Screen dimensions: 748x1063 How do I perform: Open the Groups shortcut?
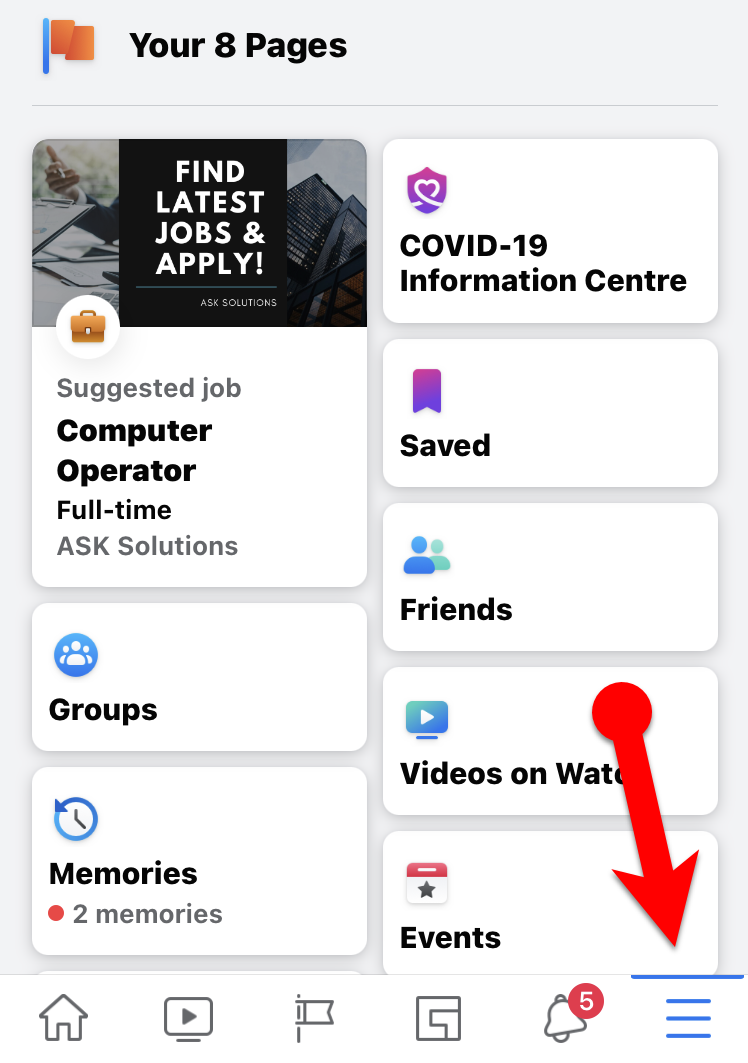pos(199,677)
